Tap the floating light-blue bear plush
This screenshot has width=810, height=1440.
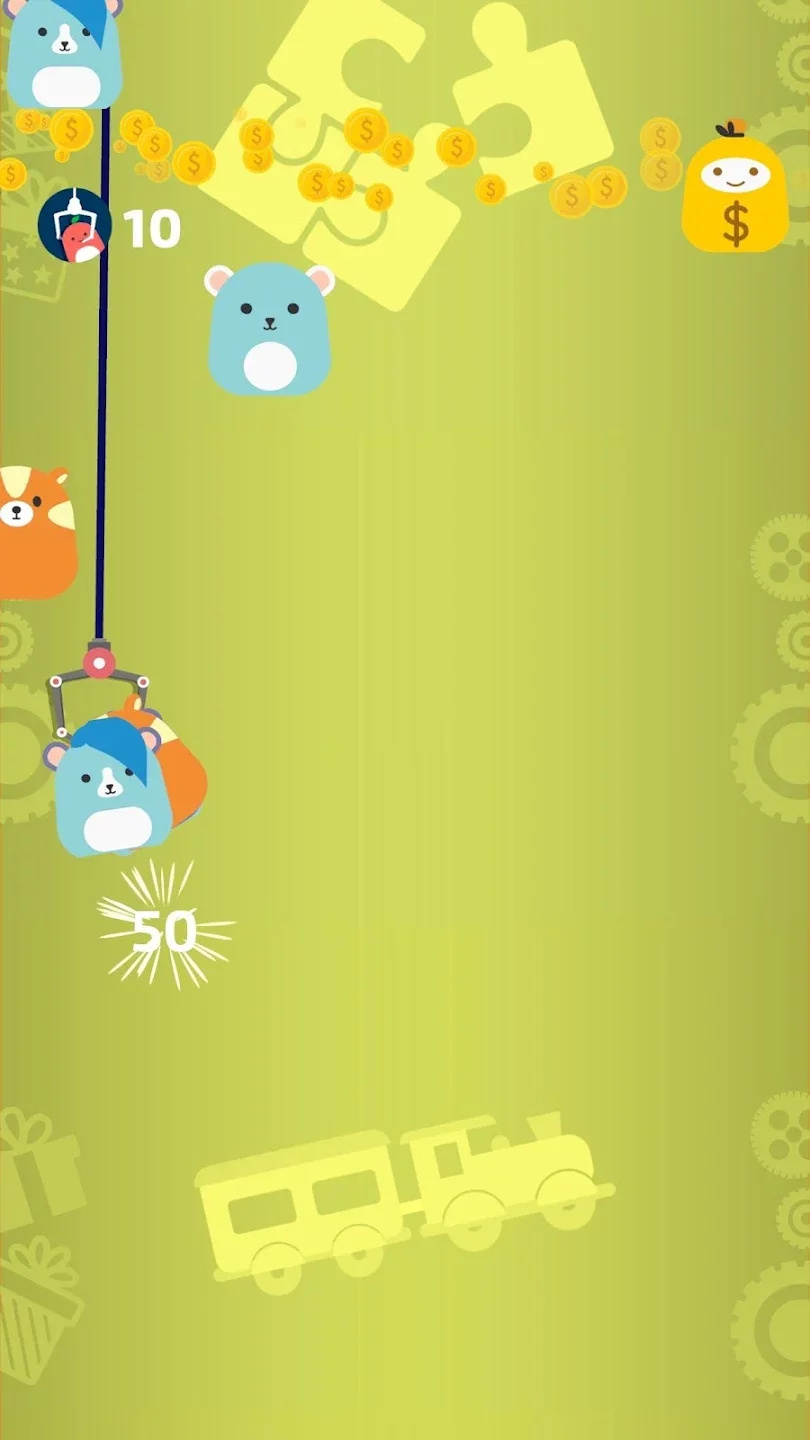pos(269,330)
